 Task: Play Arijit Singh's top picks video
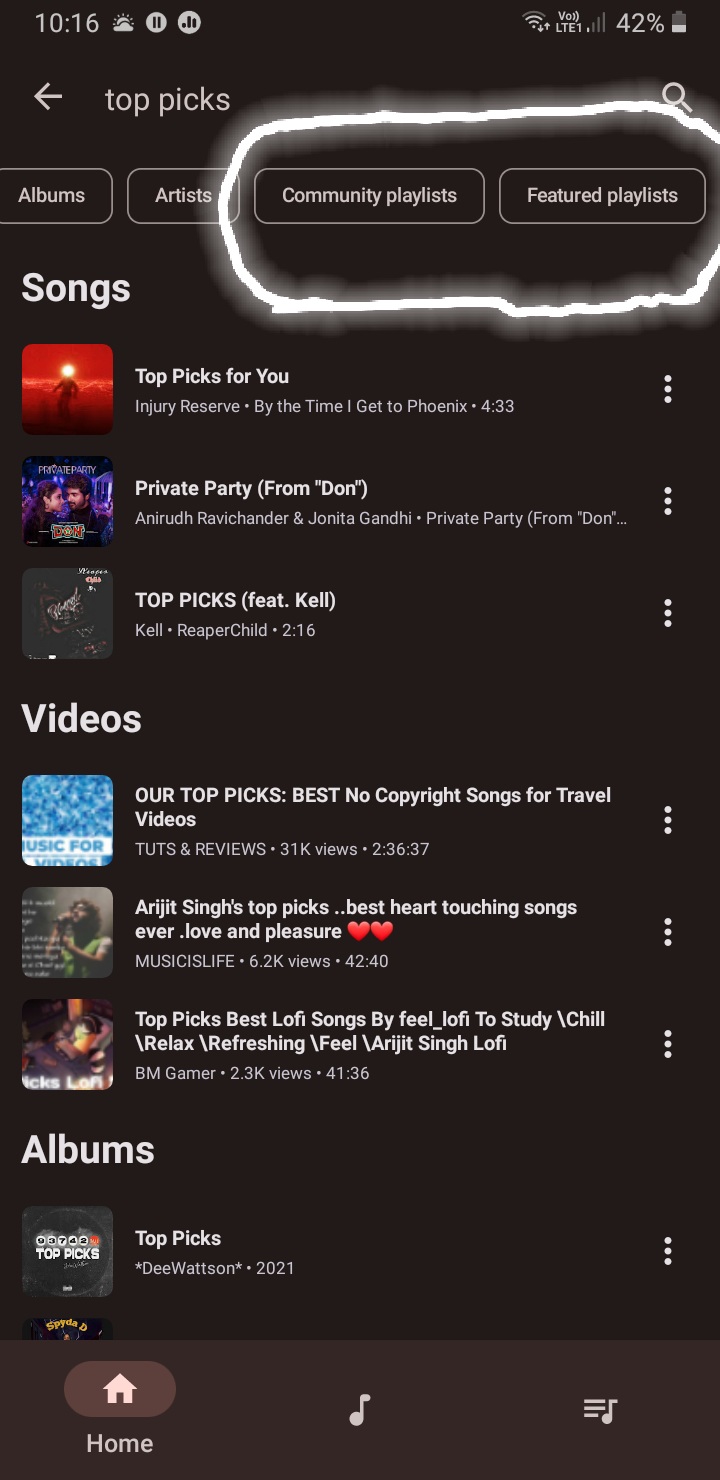click(x=355, y=919)
